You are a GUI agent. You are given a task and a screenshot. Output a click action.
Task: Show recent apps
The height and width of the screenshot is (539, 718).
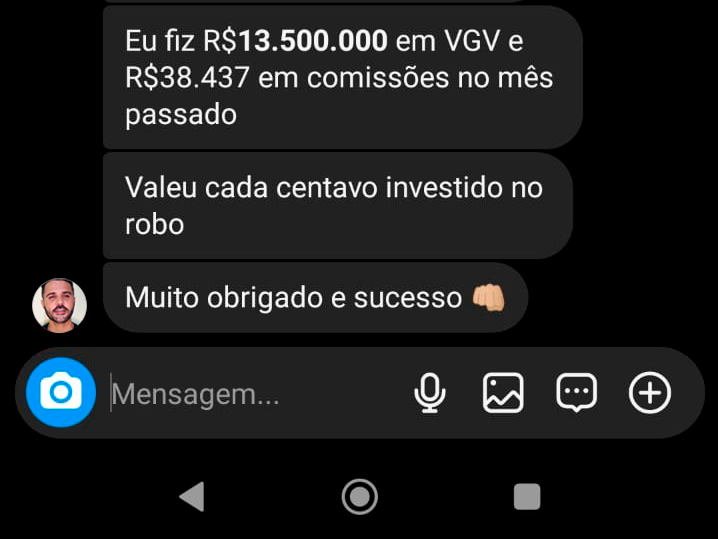point(527,496)
